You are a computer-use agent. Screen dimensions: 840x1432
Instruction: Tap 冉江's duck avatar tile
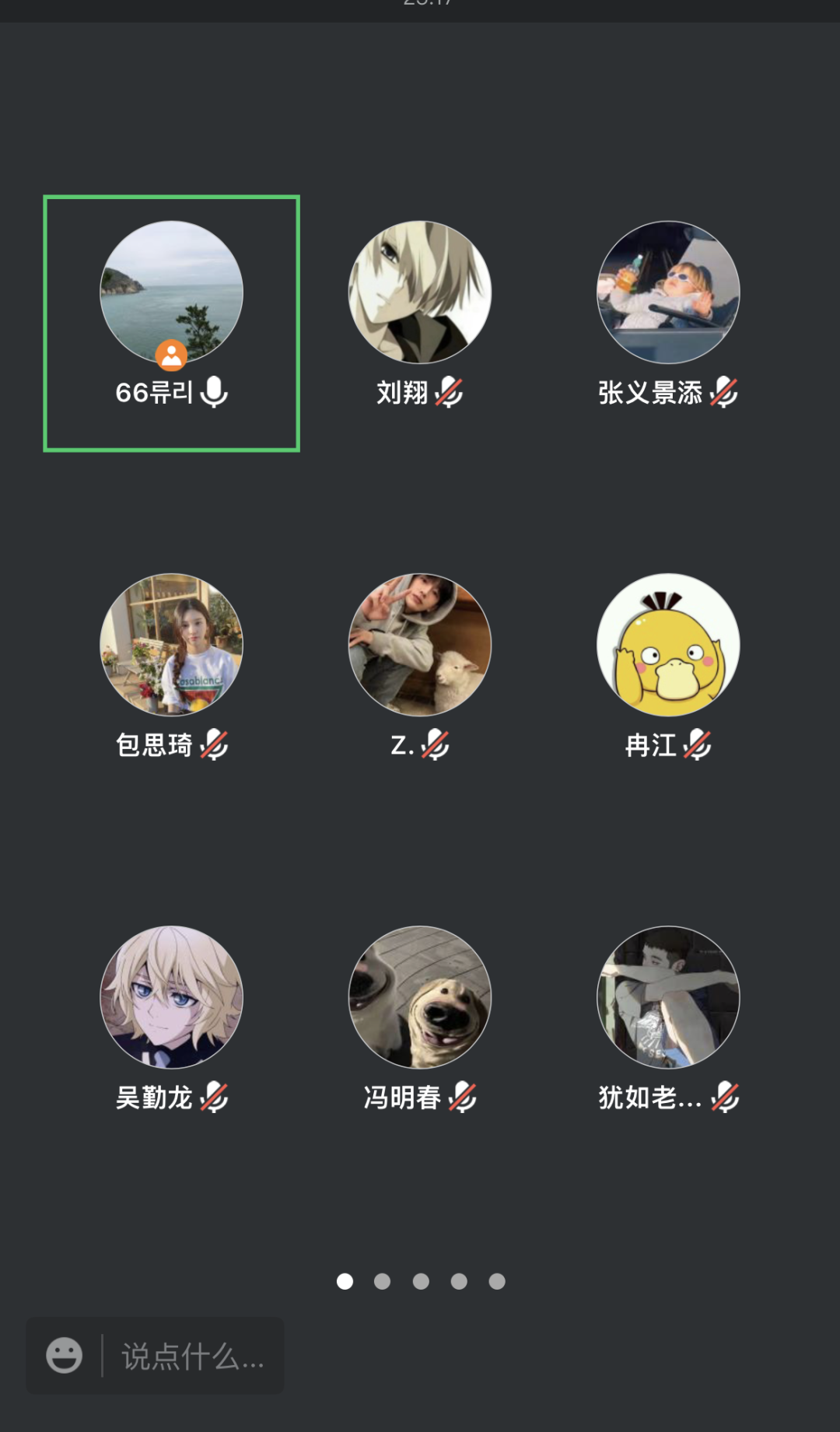(667, 645)
